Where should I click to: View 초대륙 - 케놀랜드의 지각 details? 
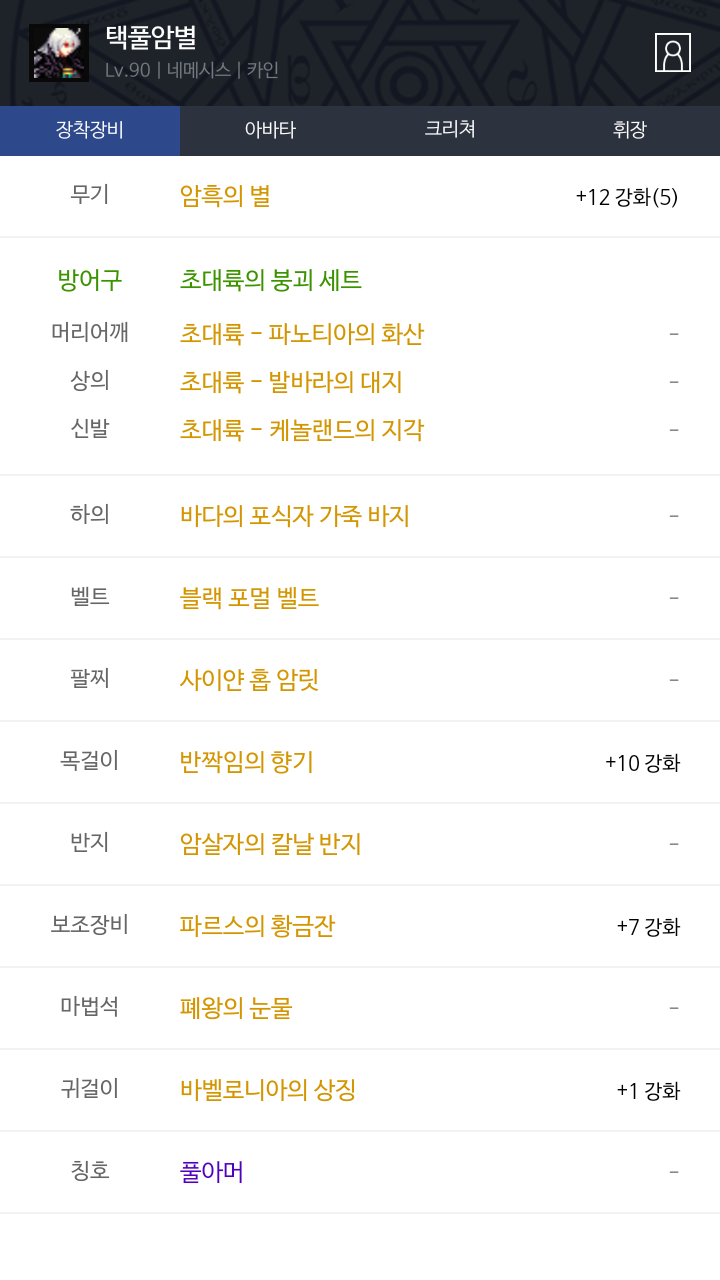(x=302, y=429)
